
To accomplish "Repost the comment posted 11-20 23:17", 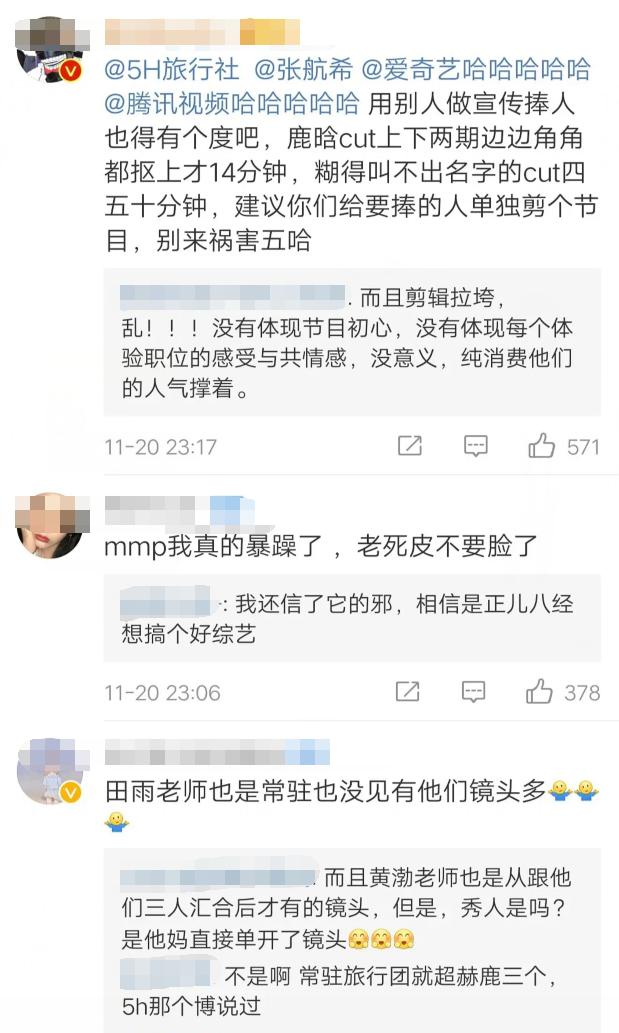I will [409, 446].
